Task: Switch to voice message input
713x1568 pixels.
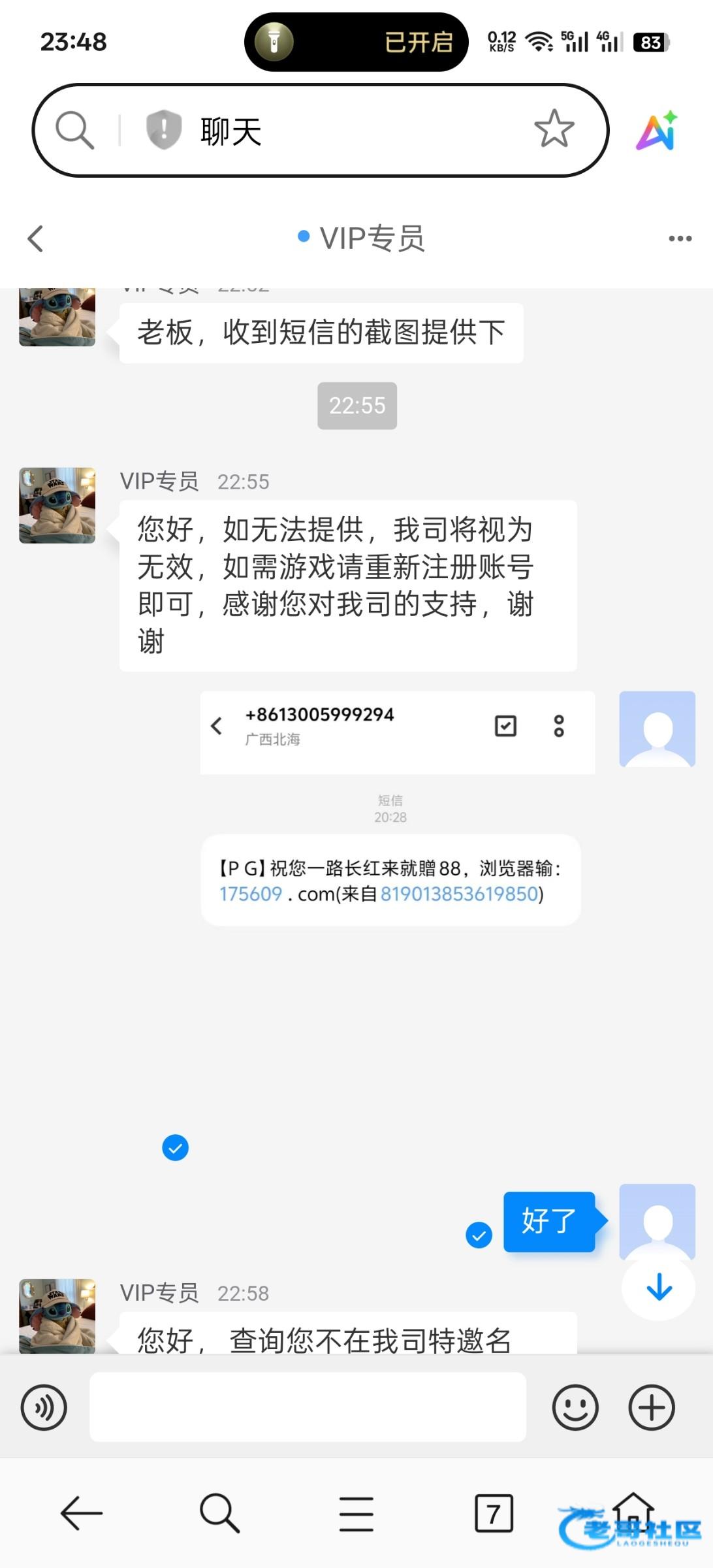Action: (x=44, y=1407)
